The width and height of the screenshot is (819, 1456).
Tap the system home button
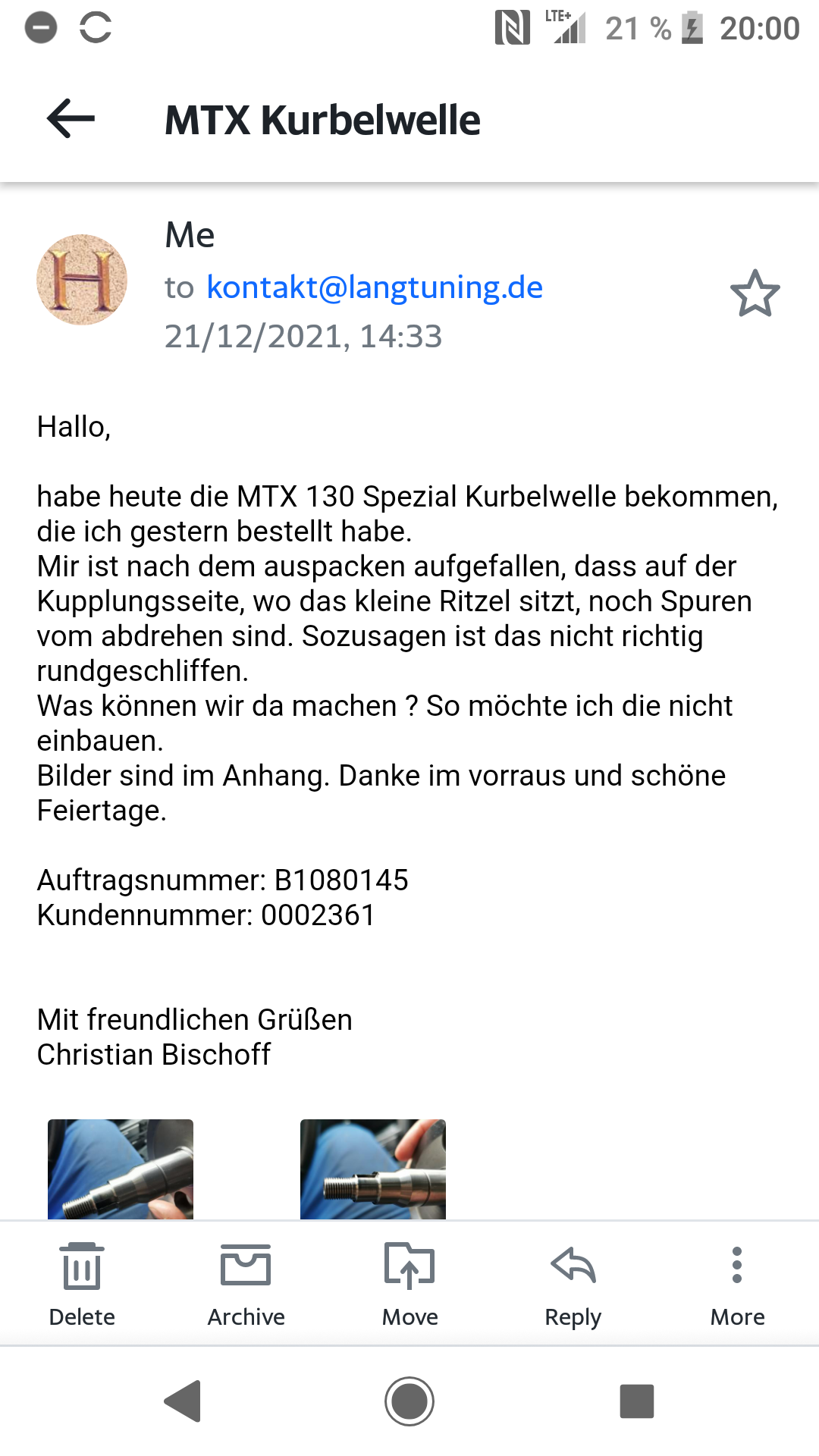coord(409,1401)
